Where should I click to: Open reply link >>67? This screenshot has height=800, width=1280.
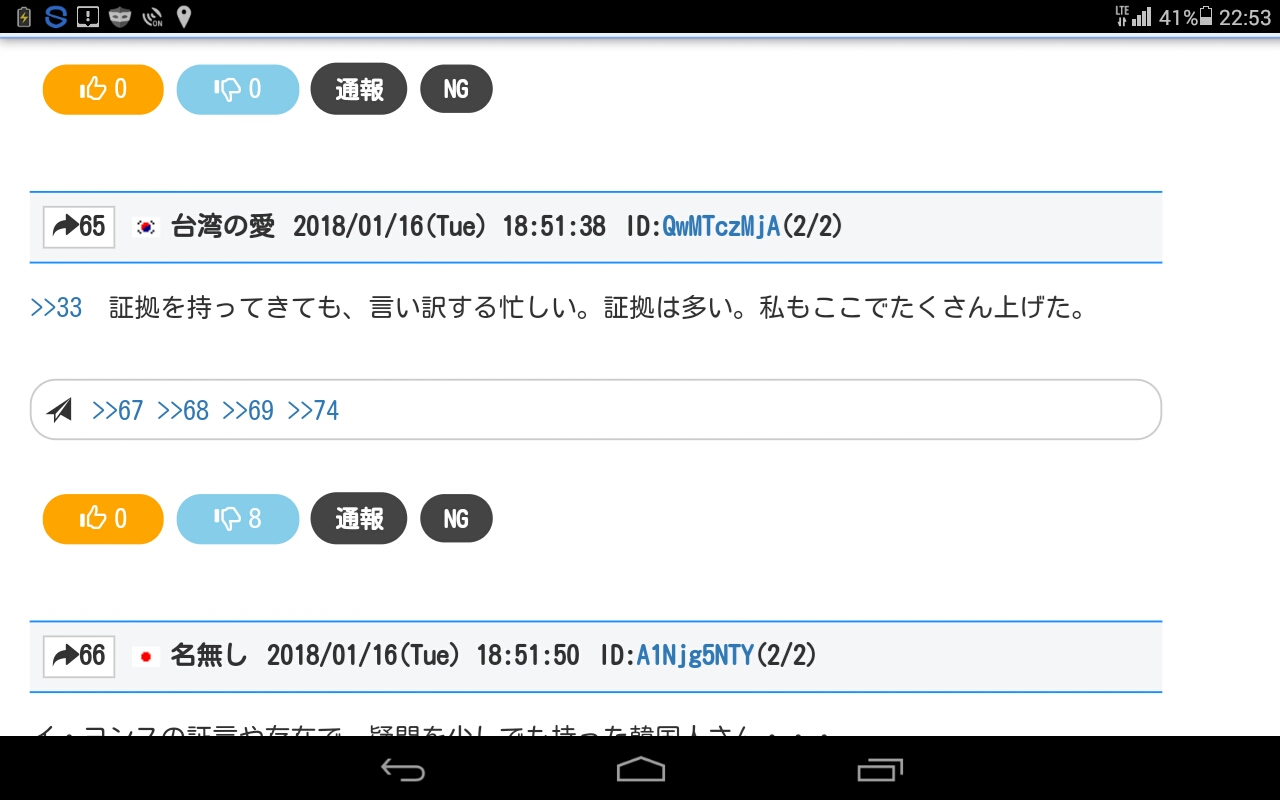[117, 411]
